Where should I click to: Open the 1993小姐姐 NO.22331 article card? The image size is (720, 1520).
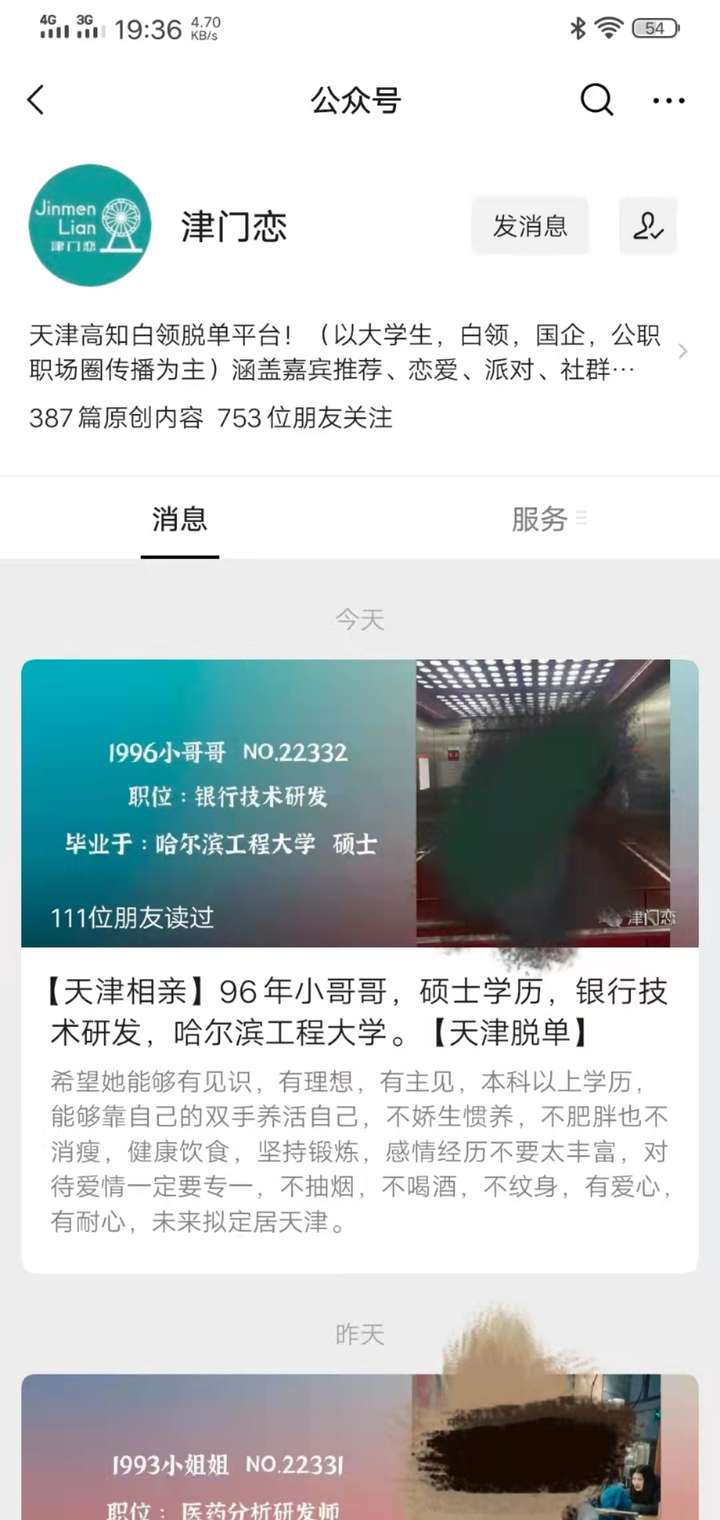[360, 1447]
